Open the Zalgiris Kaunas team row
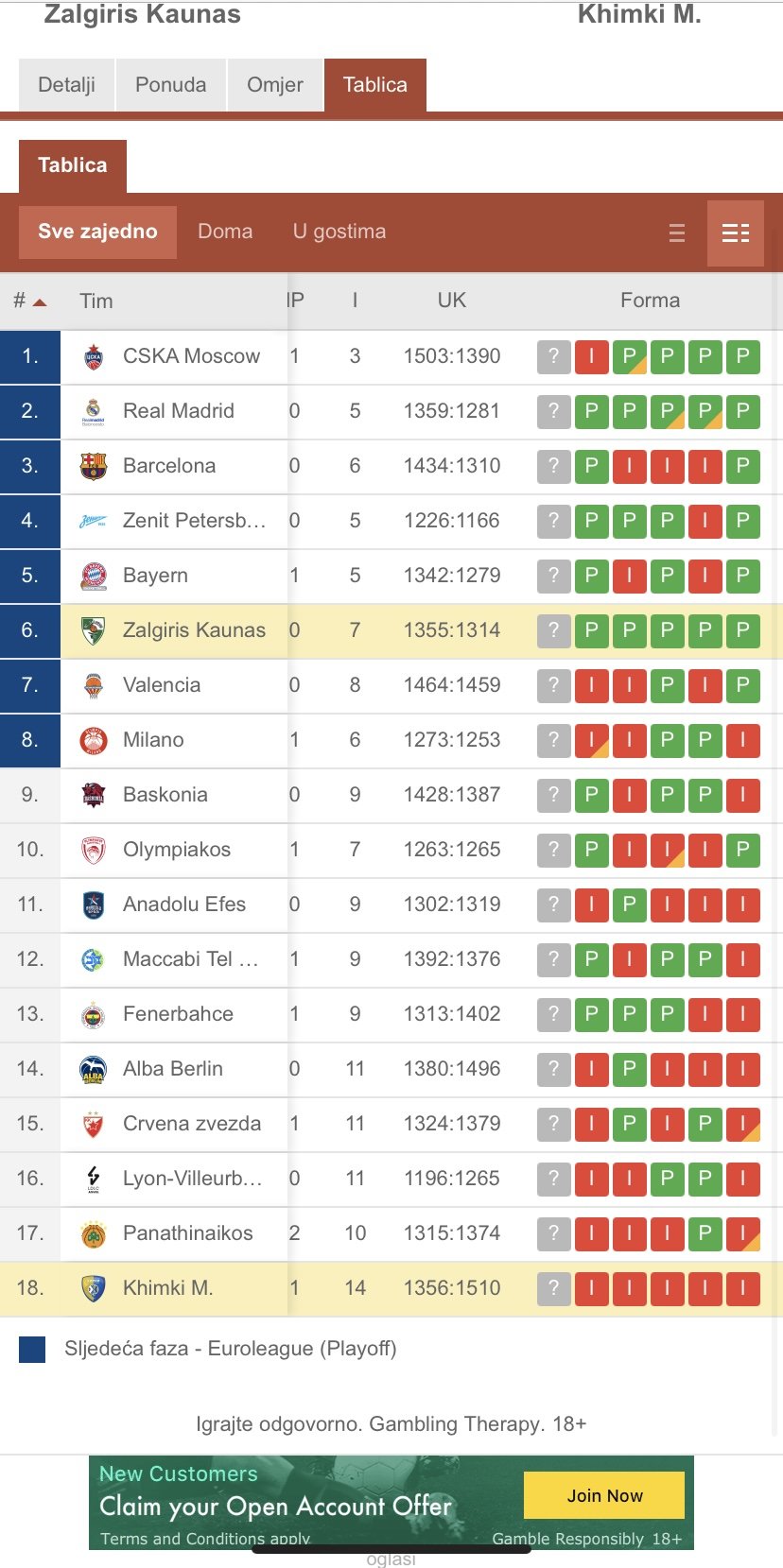 click(391, 630)
